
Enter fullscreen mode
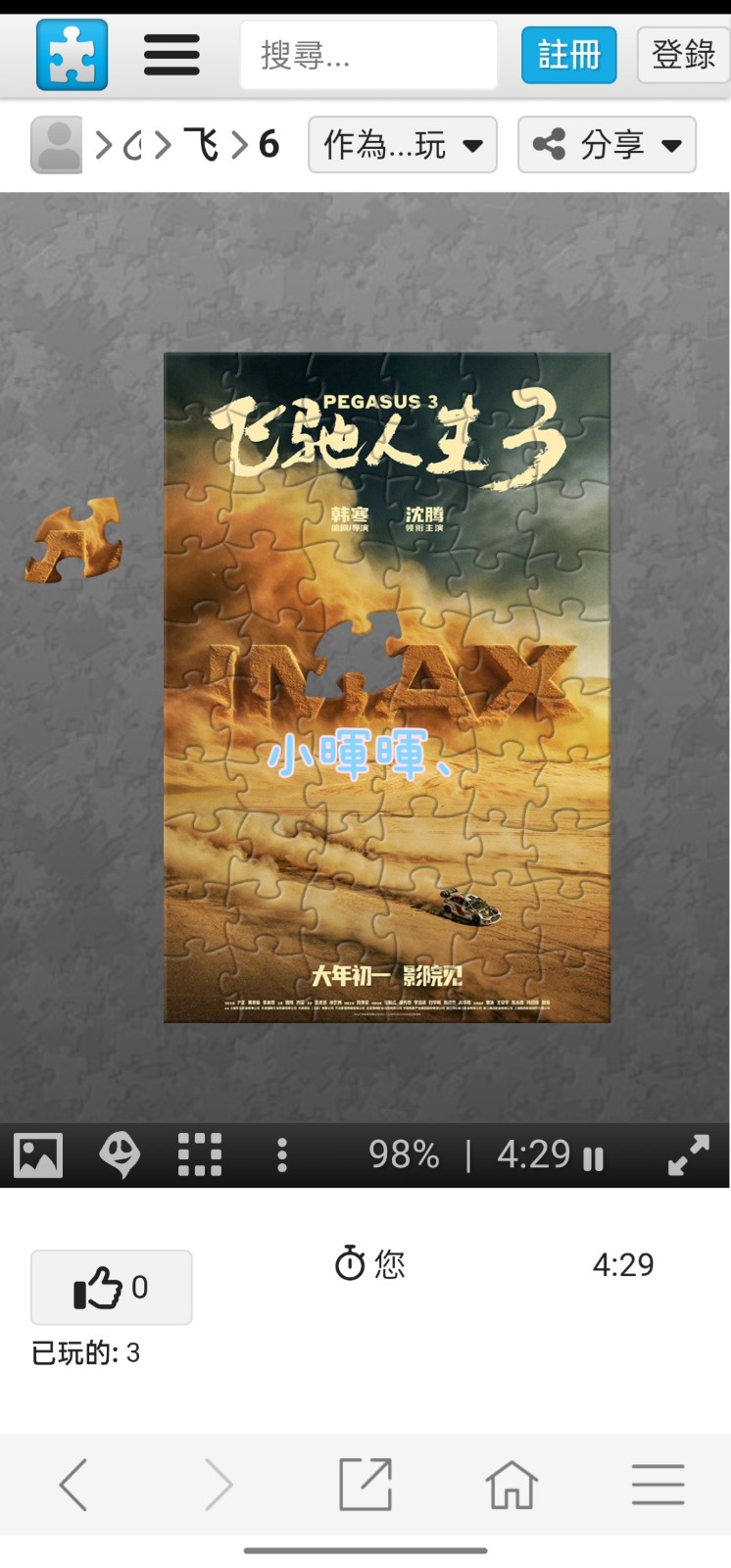tap(688, 1155)
